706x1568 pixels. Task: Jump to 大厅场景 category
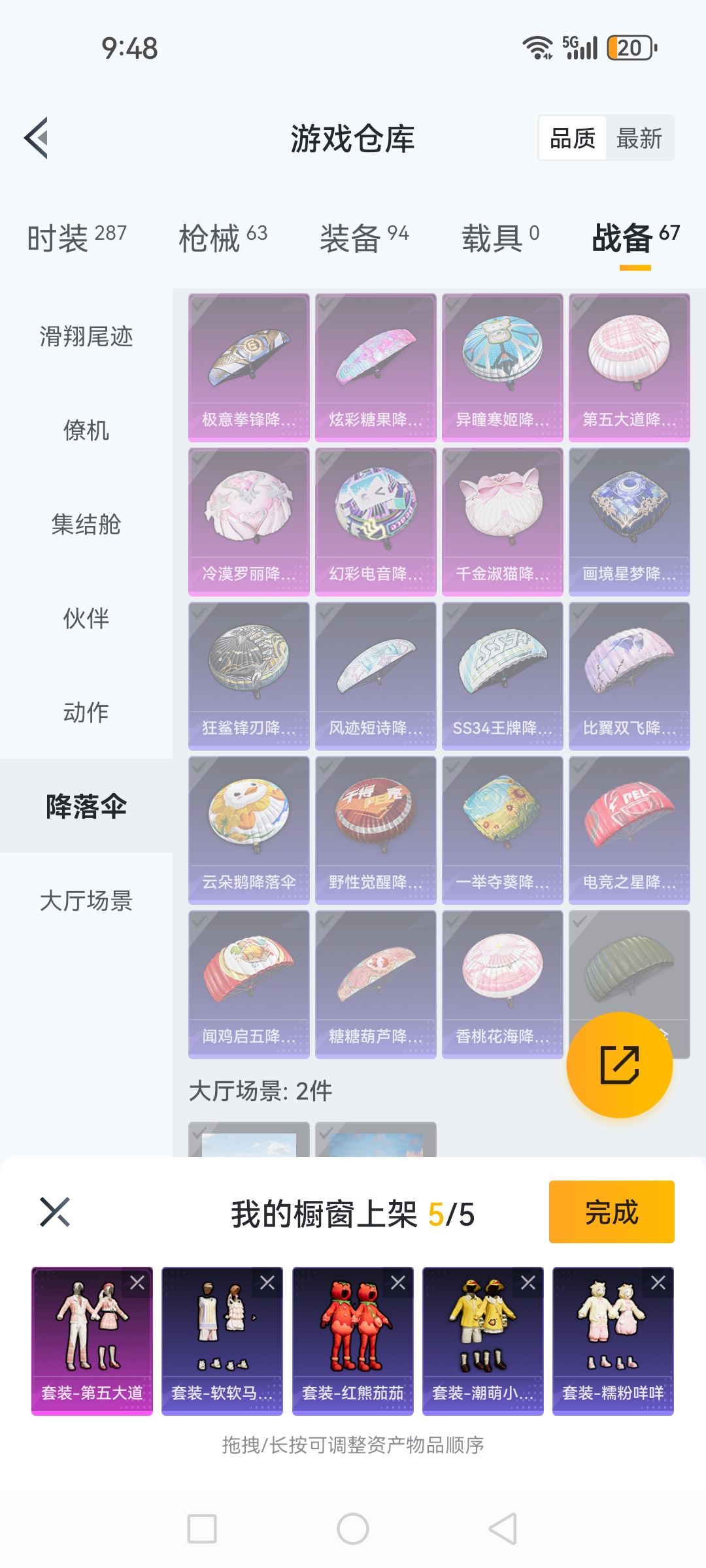[x=86, y=900]
